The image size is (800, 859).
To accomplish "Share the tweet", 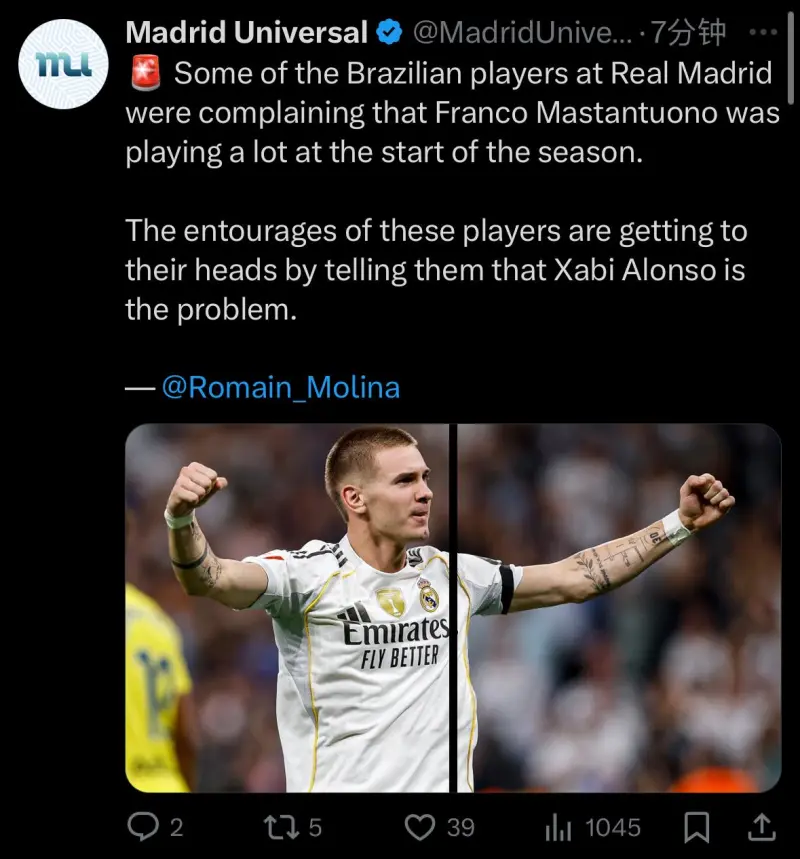I will (x=760, y=827).
